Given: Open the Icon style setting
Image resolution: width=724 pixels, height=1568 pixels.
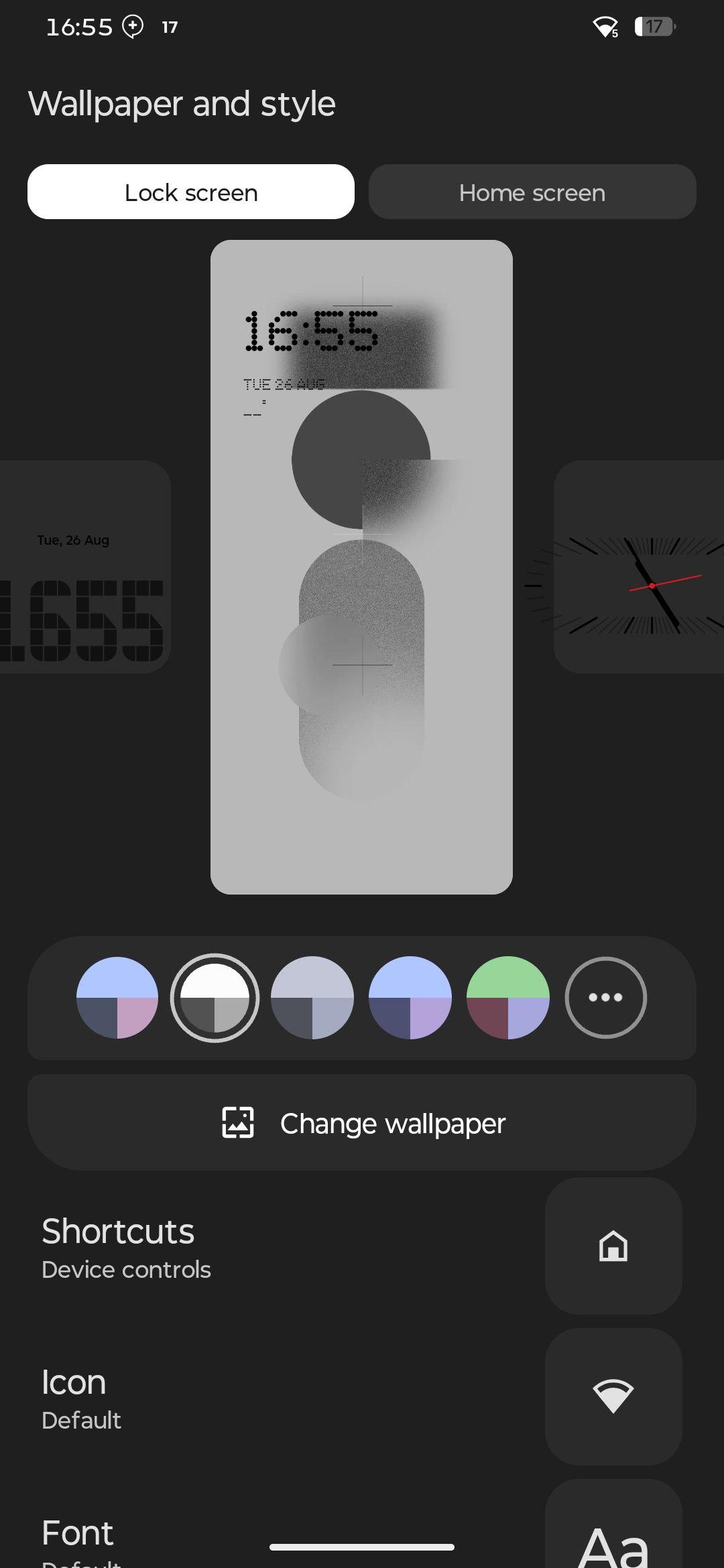Looking at the screenshot, I should [362, 1397].
